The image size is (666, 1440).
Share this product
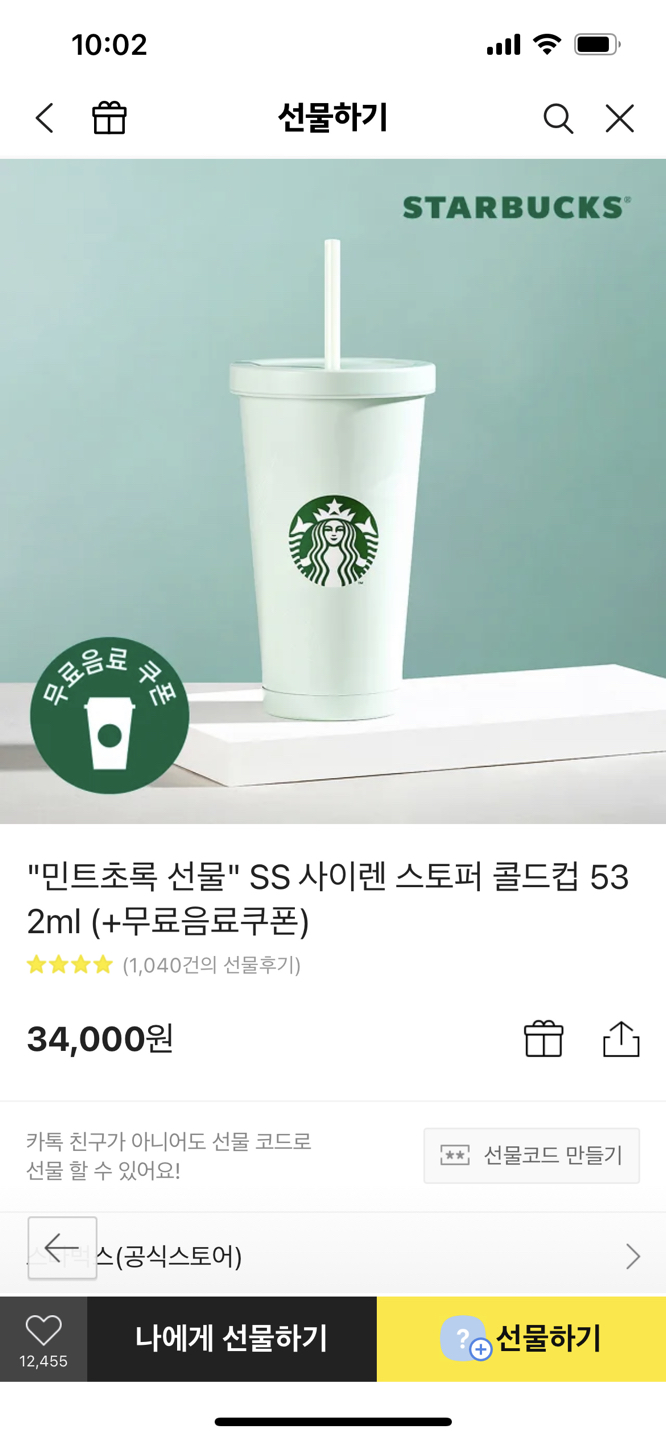621,1039
